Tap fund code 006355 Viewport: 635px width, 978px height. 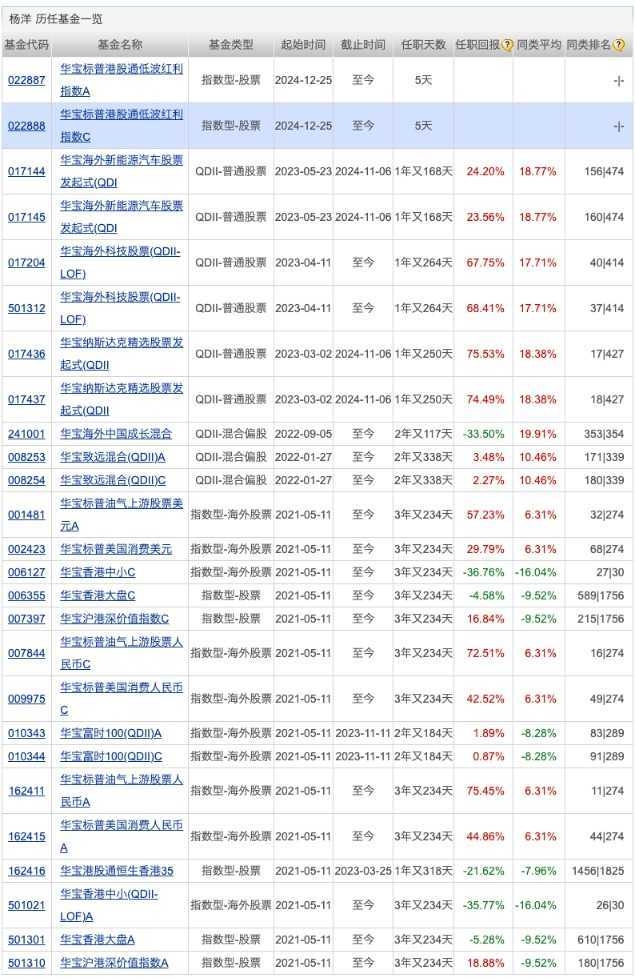tap(26, 595)
